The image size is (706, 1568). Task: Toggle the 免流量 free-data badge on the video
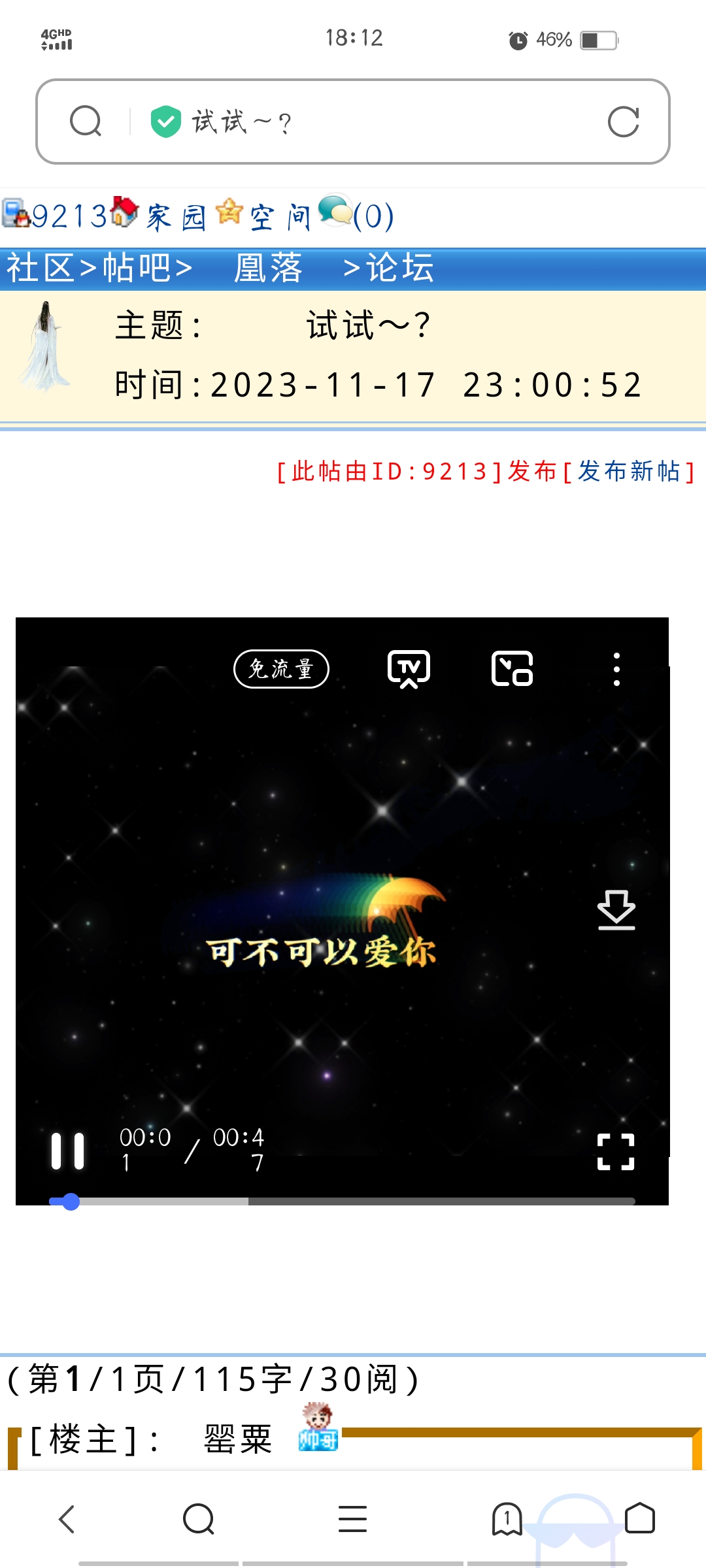coord(281,668)
